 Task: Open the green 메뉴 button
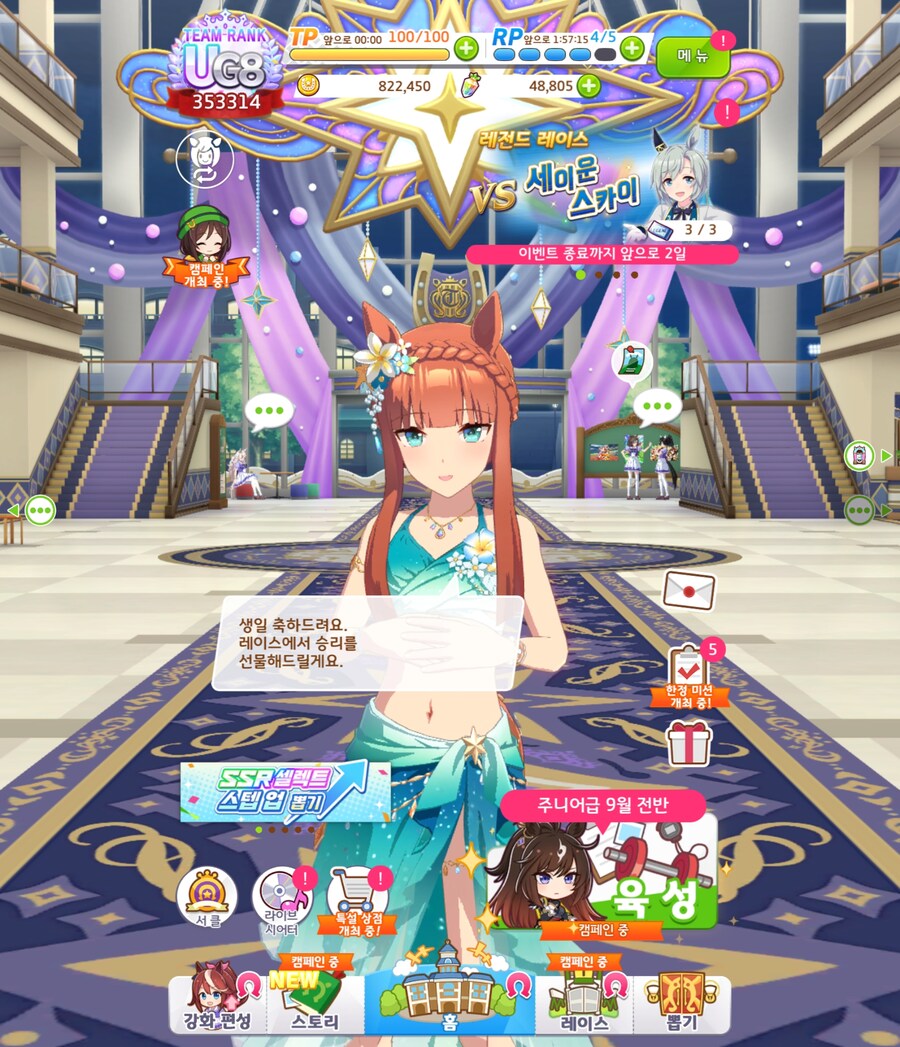[692, 56]
